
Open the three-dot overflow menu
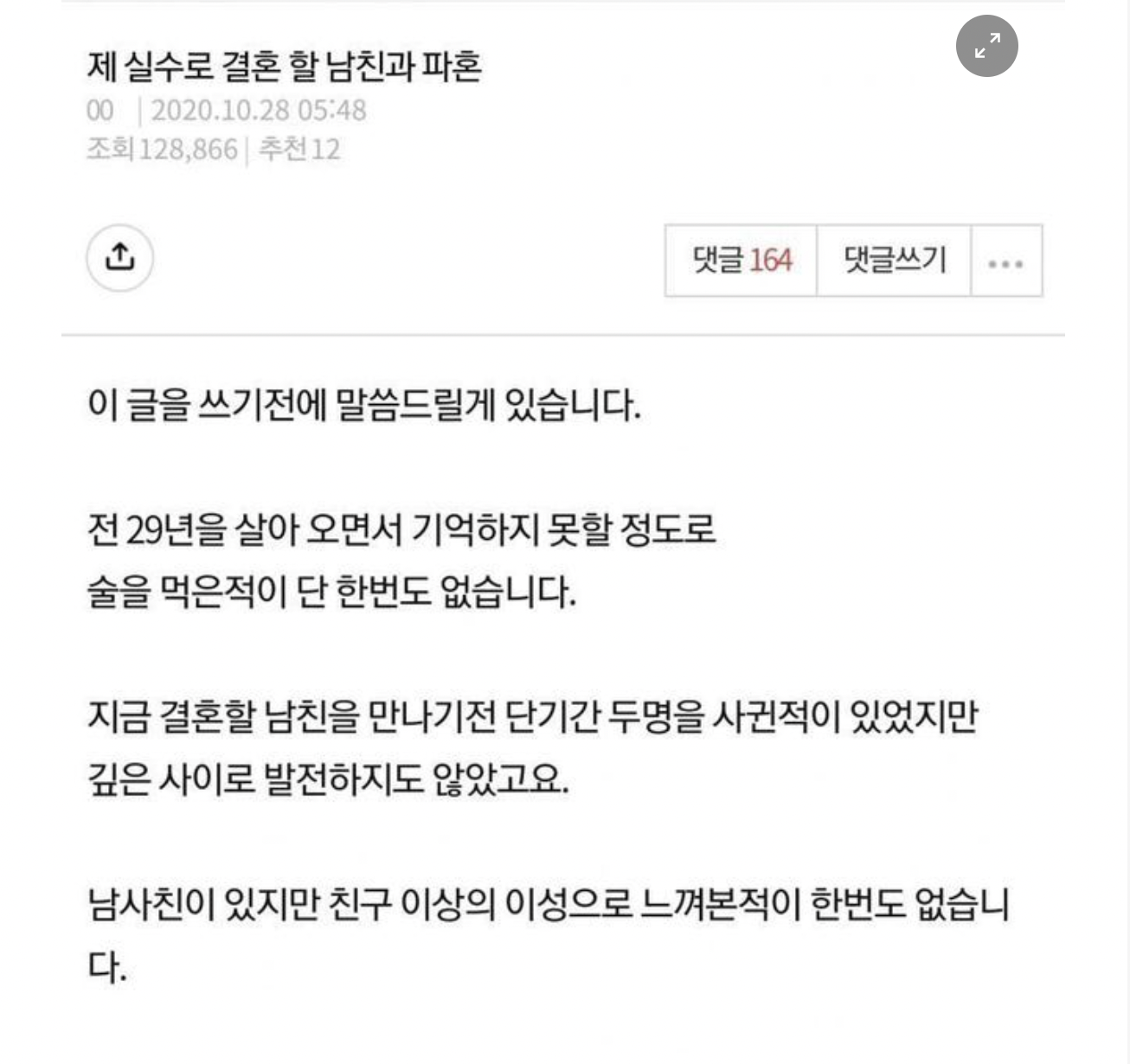click(x=1005, y=262)
